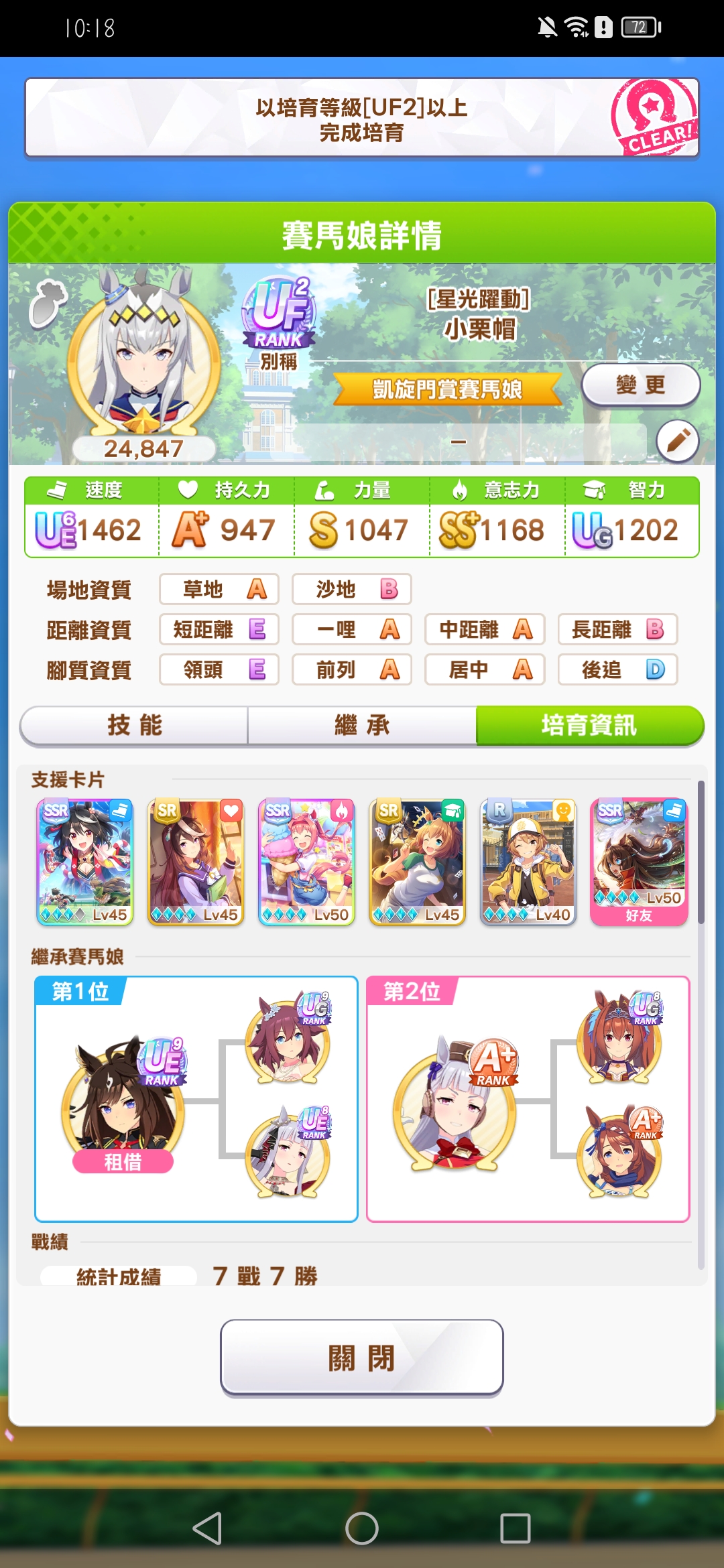Close the details dialog with 關閉
This screenshot has width=724, height=1568.
[x=362, y=1358]
